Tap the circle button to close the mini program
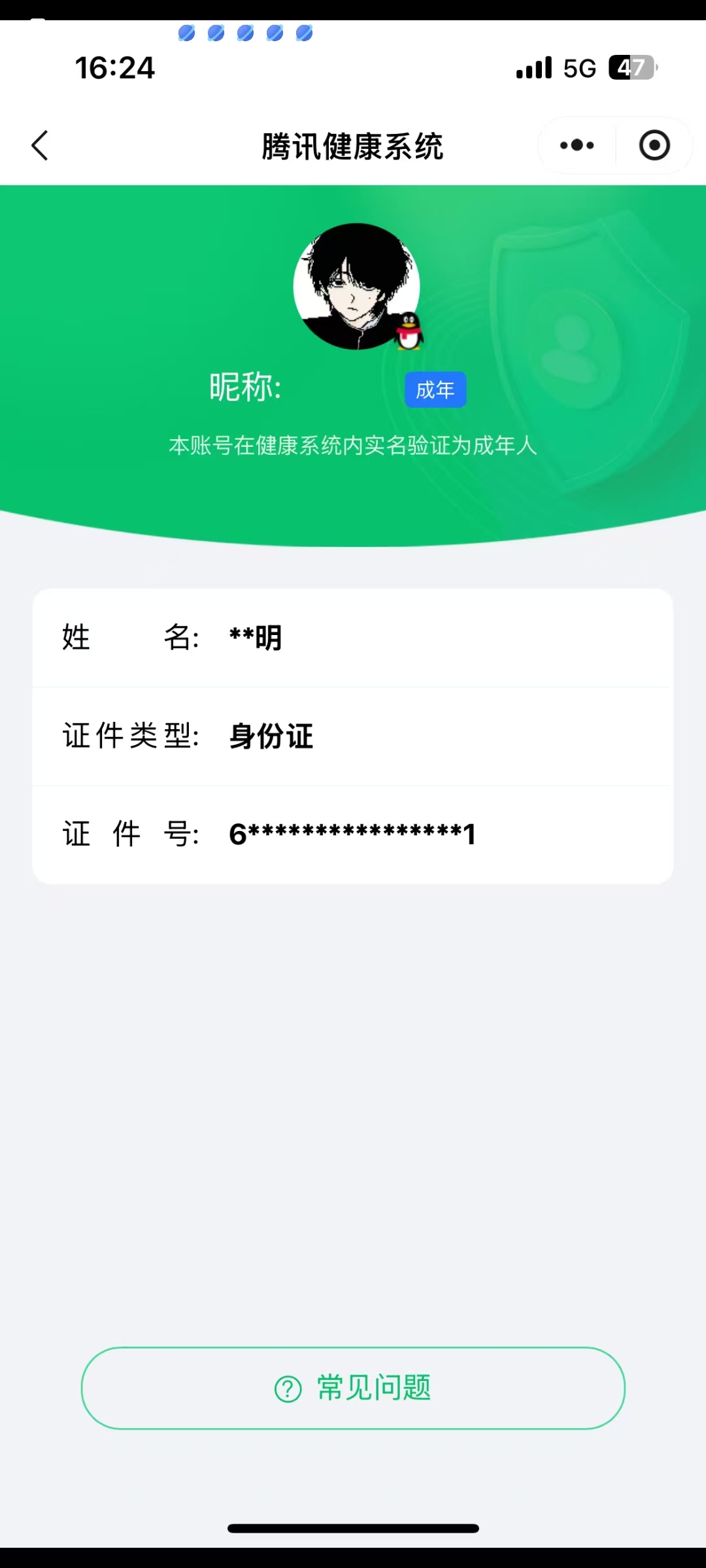 (x=653, y=145)
